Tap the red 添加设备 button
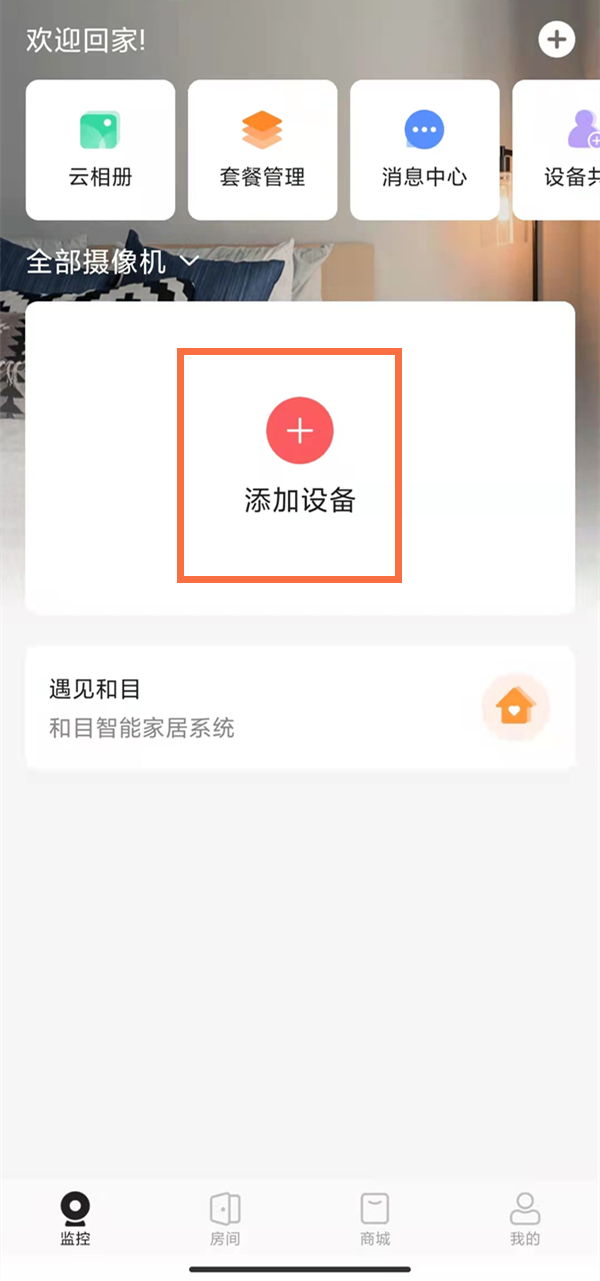 click(299, 431)
